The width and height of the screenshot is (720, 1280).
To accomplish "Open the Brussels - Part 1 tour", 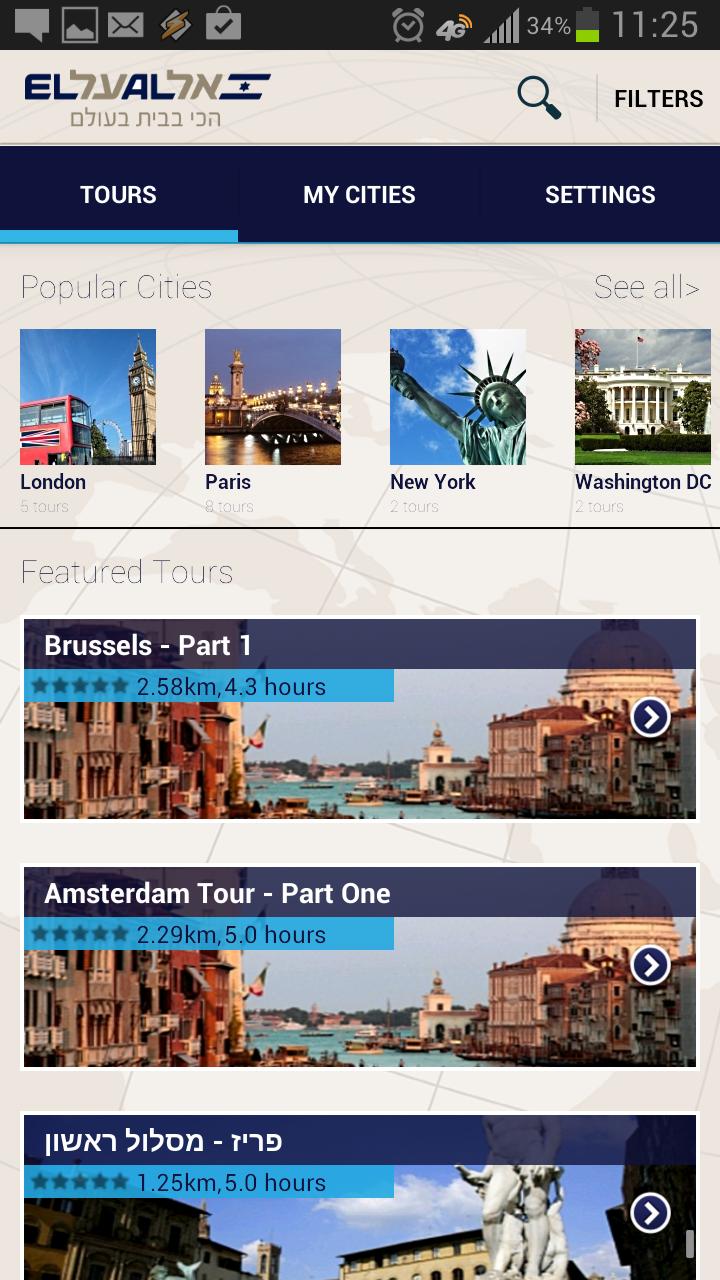I will click(360, 718).
